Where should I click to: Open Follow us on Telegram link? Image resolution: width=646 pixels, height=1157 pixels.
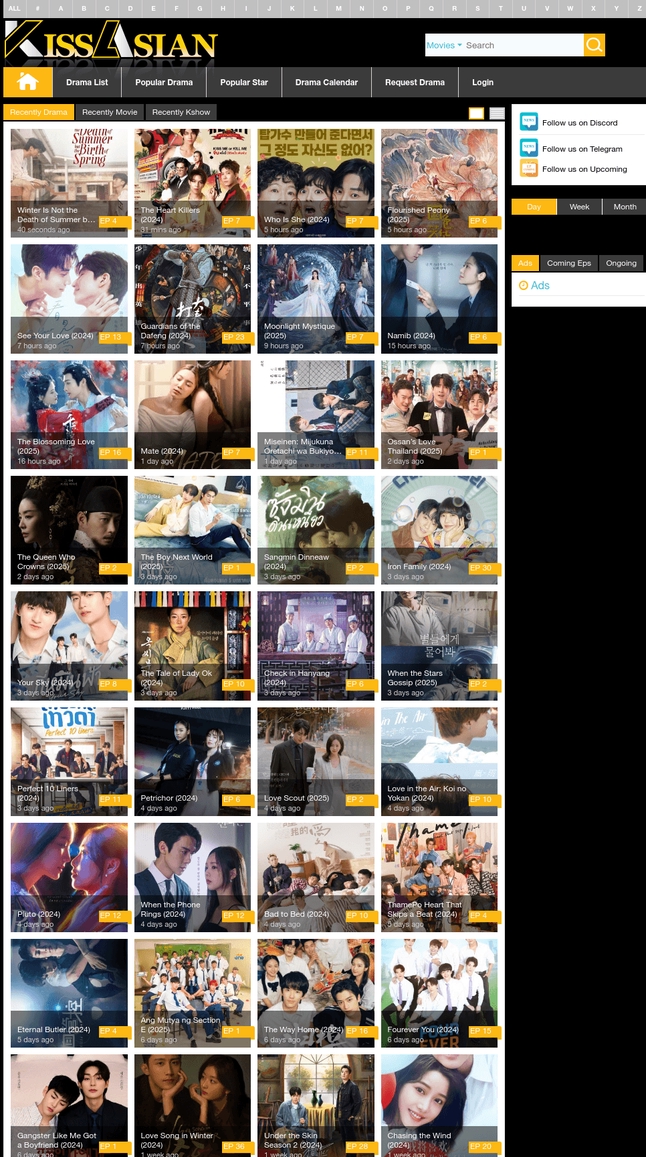coord(582,149)
